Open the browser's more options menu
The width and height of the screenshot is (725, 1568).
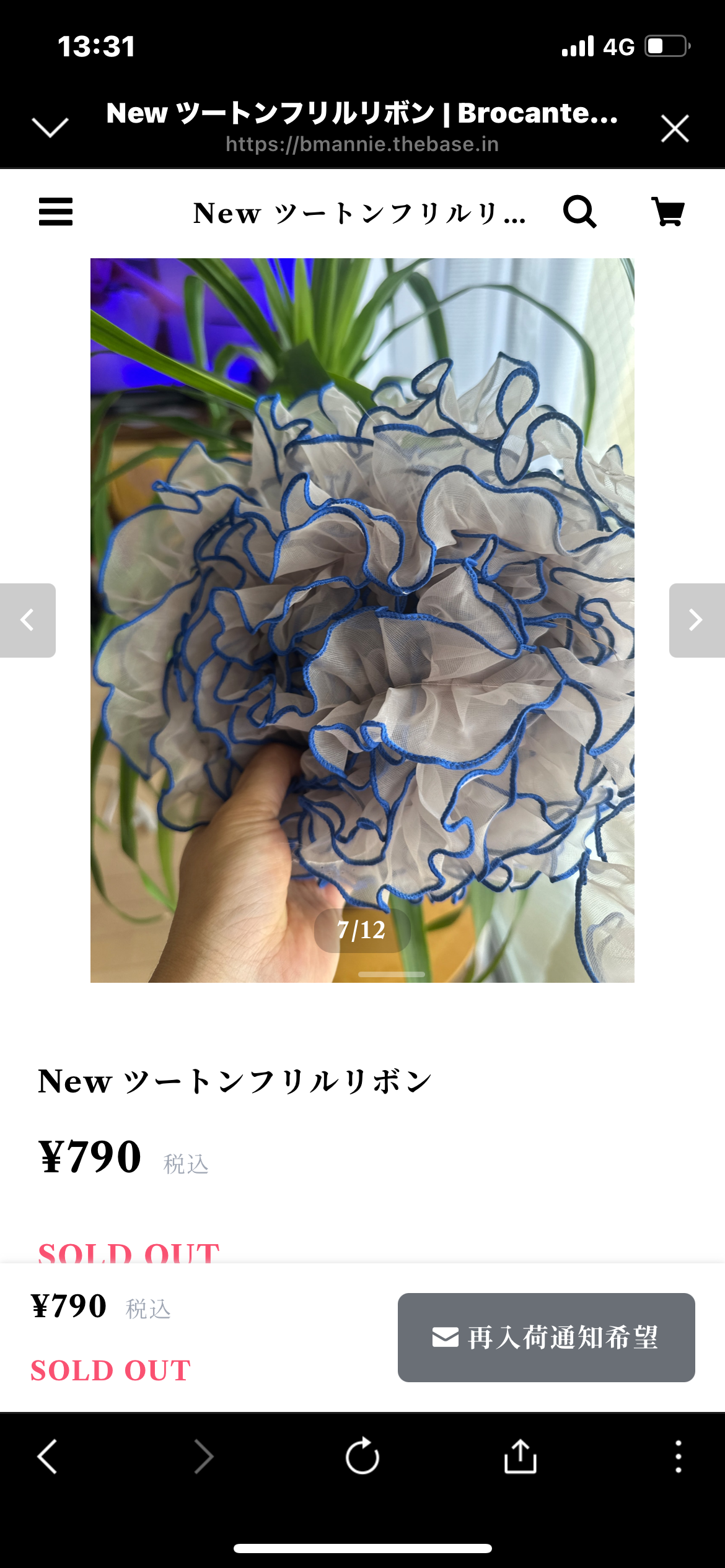coord(679,1456)
